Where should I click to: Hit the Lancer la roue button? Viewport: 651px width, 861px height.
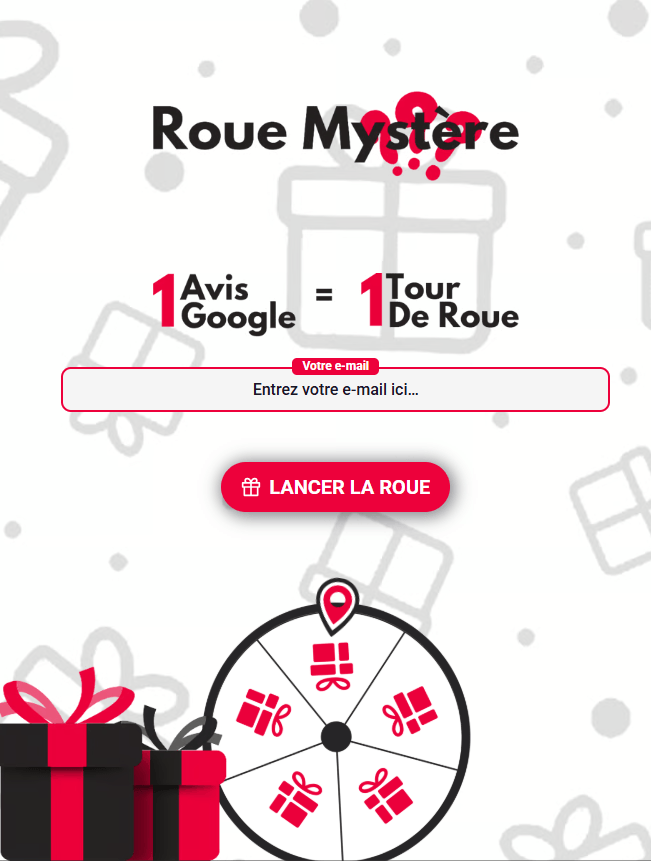(x=335, y=487)
